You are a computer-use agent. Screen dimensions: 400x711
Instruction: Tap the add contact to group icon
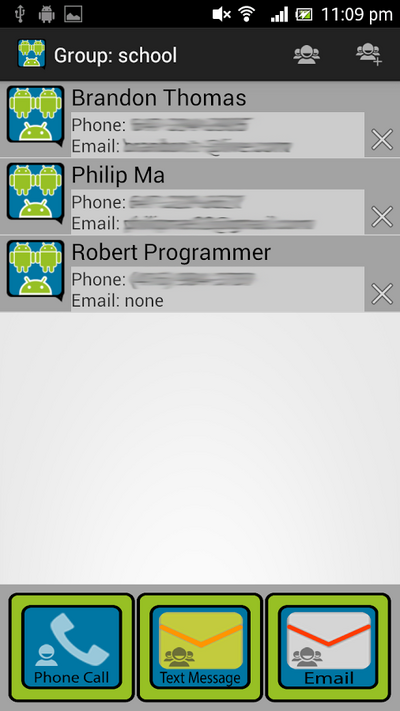coord(369,54)
